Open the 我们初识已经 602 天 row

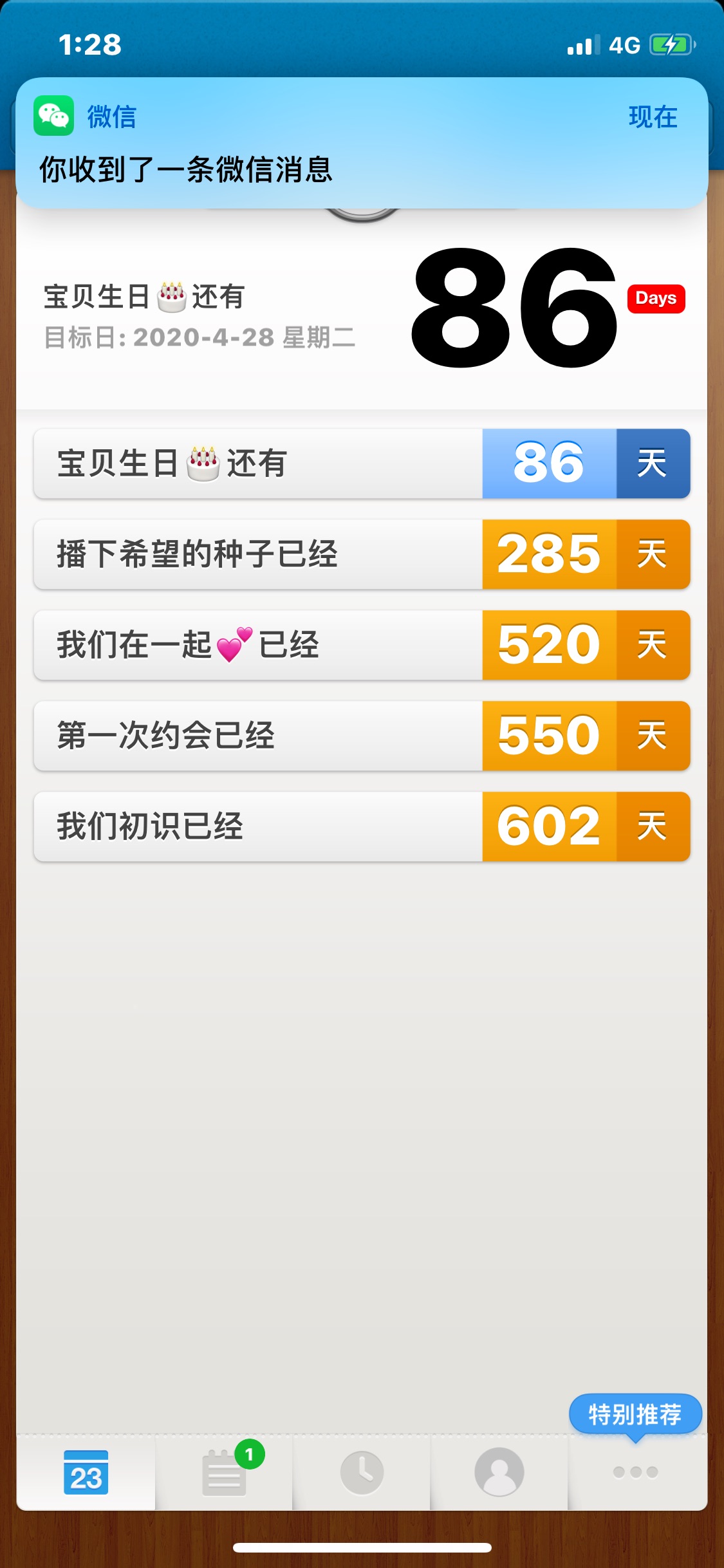coord(362,826)
